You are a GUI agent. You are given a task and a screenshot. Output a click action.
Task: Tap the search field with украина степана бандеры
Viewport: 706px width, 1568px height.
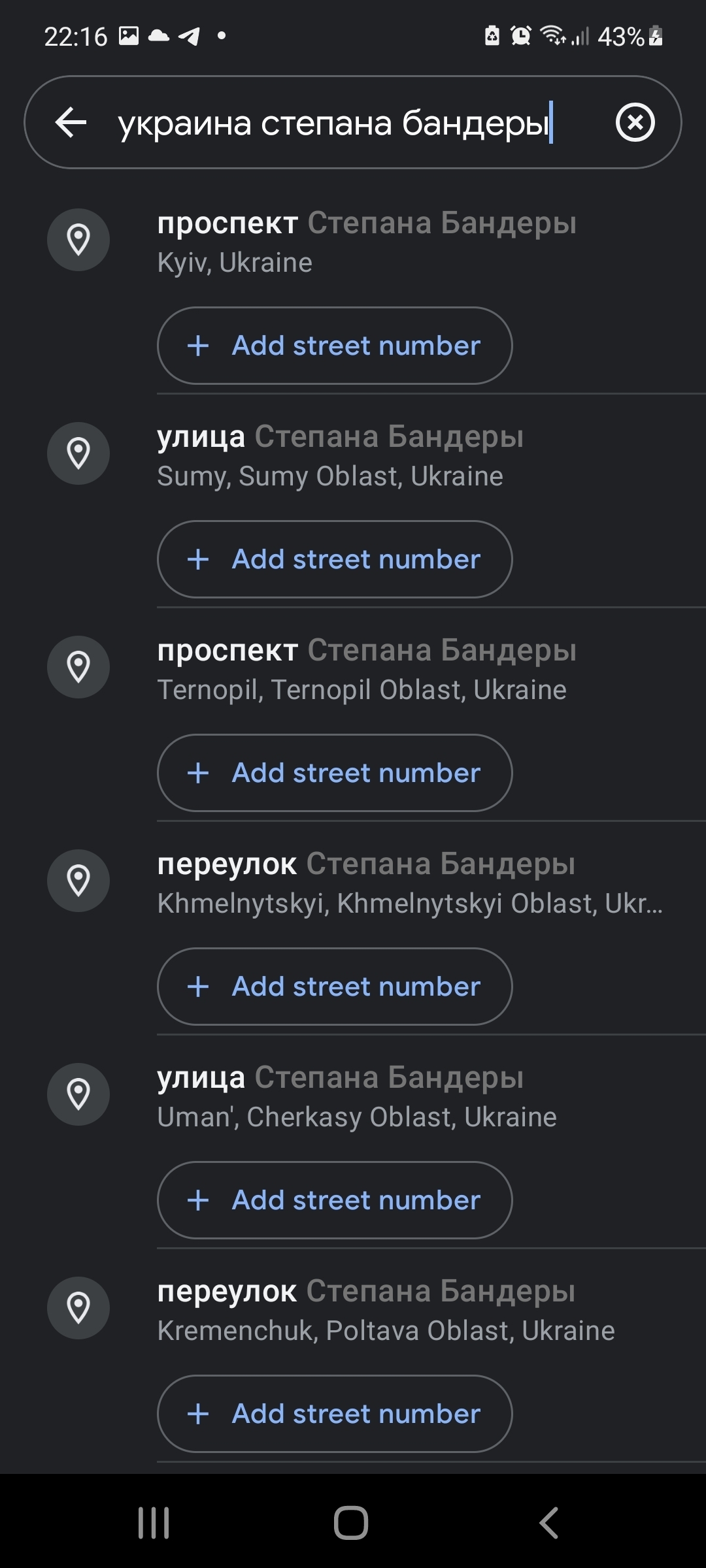coord(333,122)
